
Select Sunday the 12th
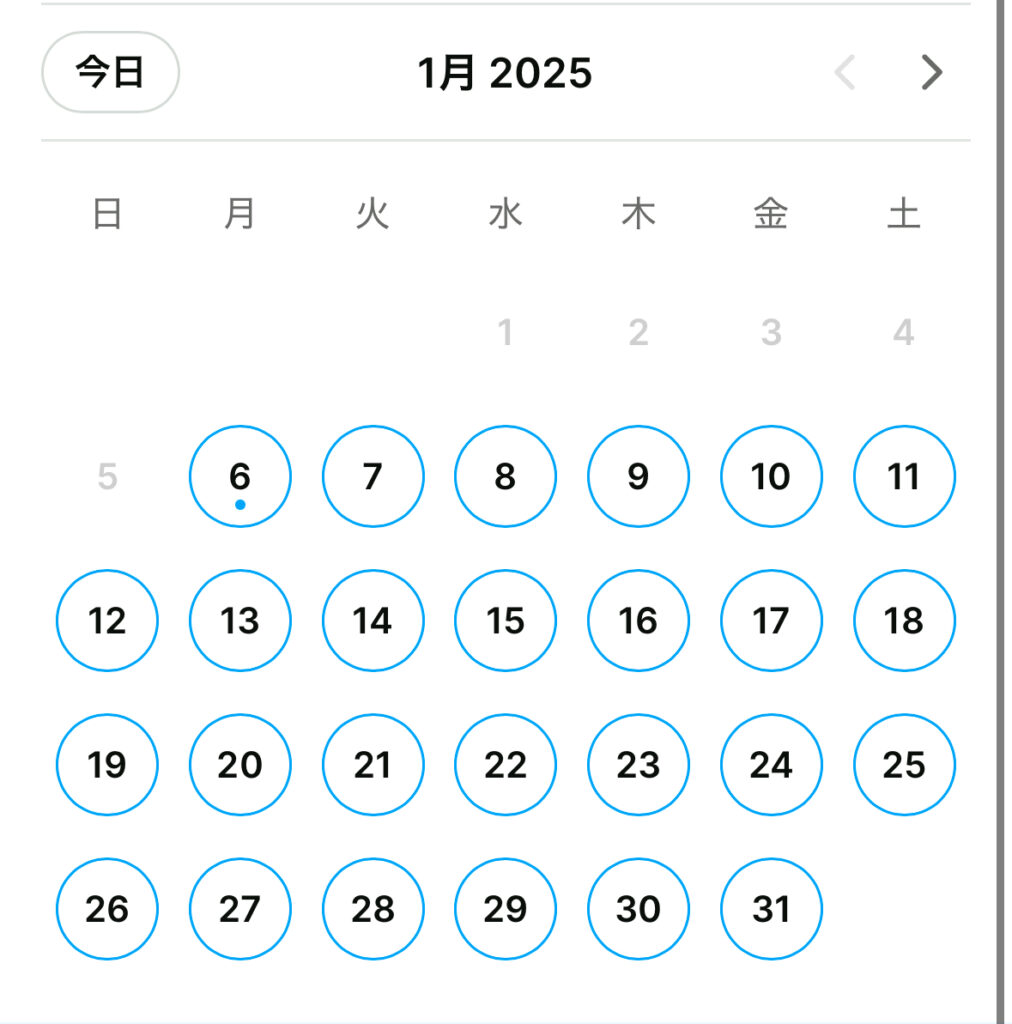(107, 620)
